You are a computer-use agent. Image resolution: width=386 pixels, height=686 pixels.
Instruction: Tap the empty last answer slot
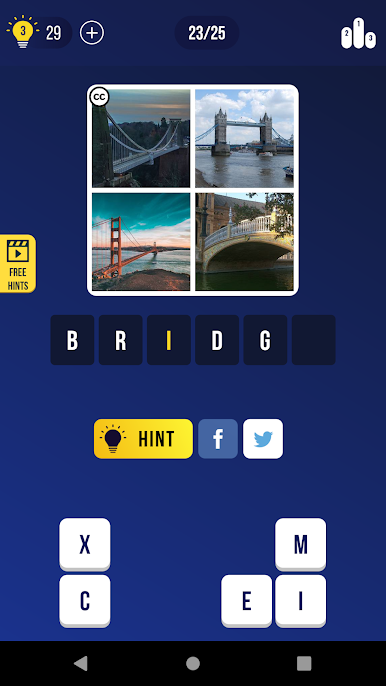[x=314, y=340]
